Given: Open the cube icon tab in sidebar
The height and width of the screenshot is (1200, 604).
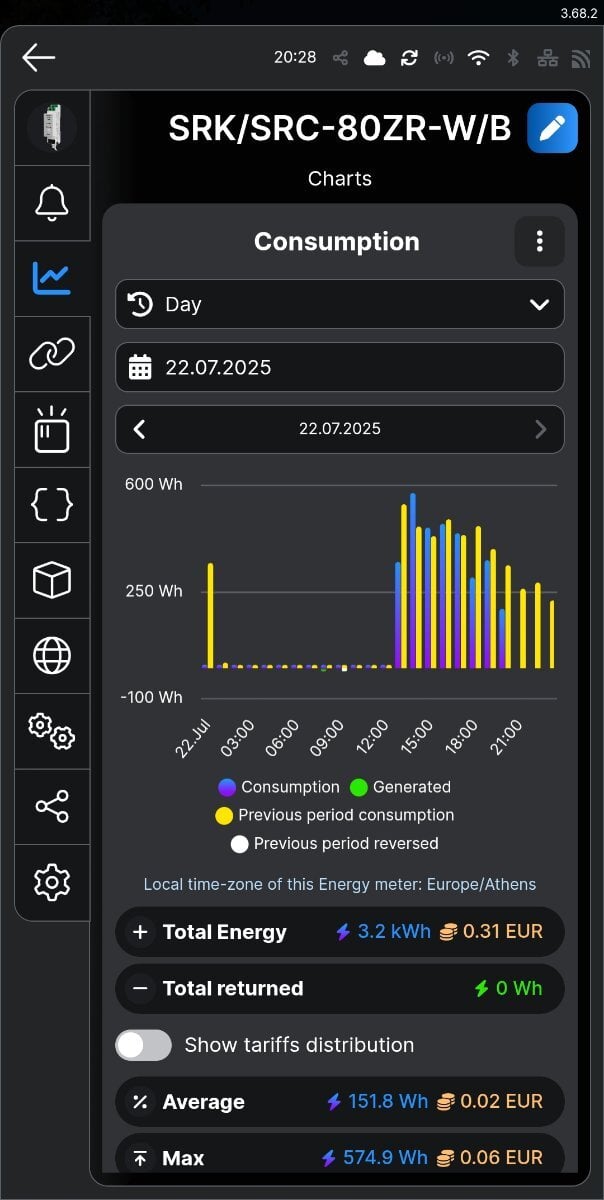Looking at the screenshot, I should pyautogui.click(x=52, y=580).
